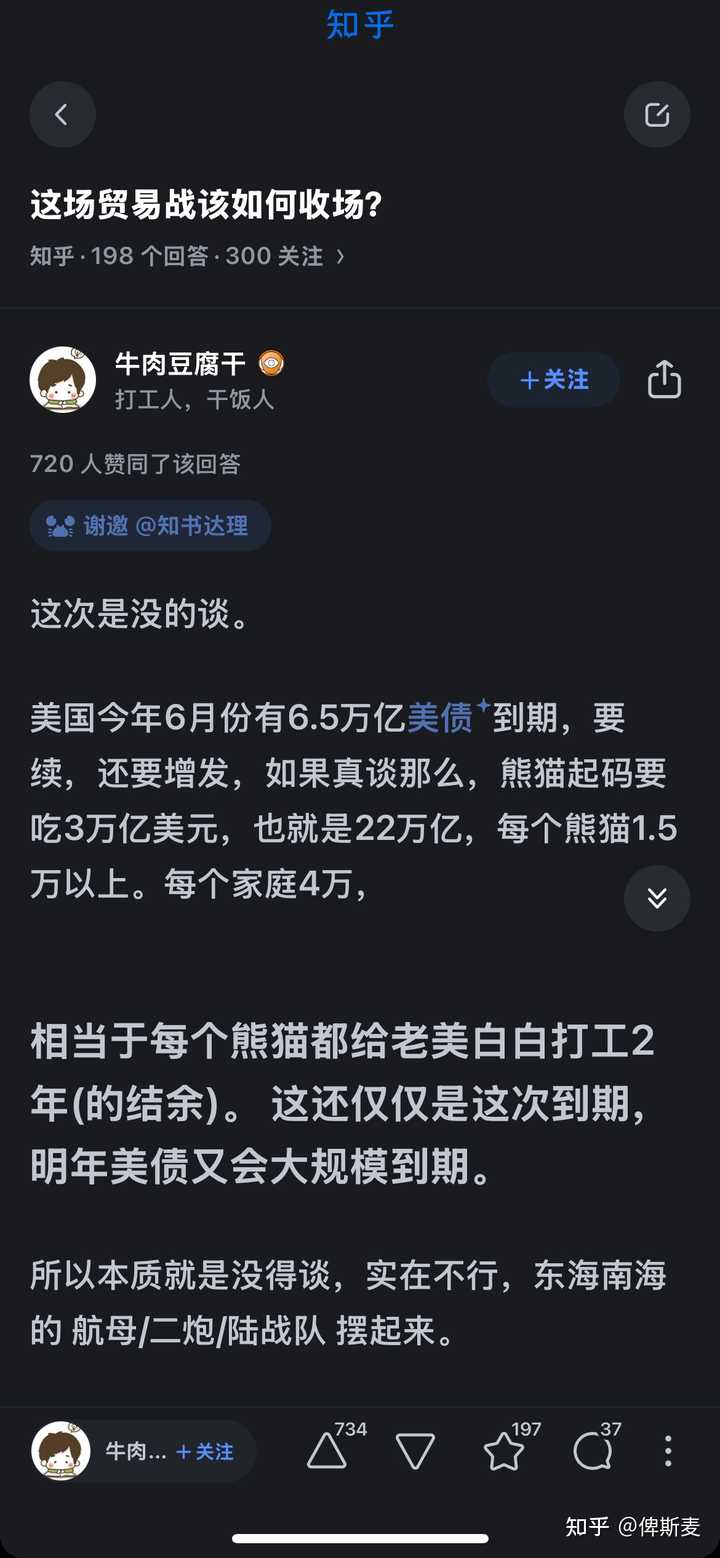
Task: Open 牛肉豆腐干's profile avatar
Action: (x=63, y=379)
